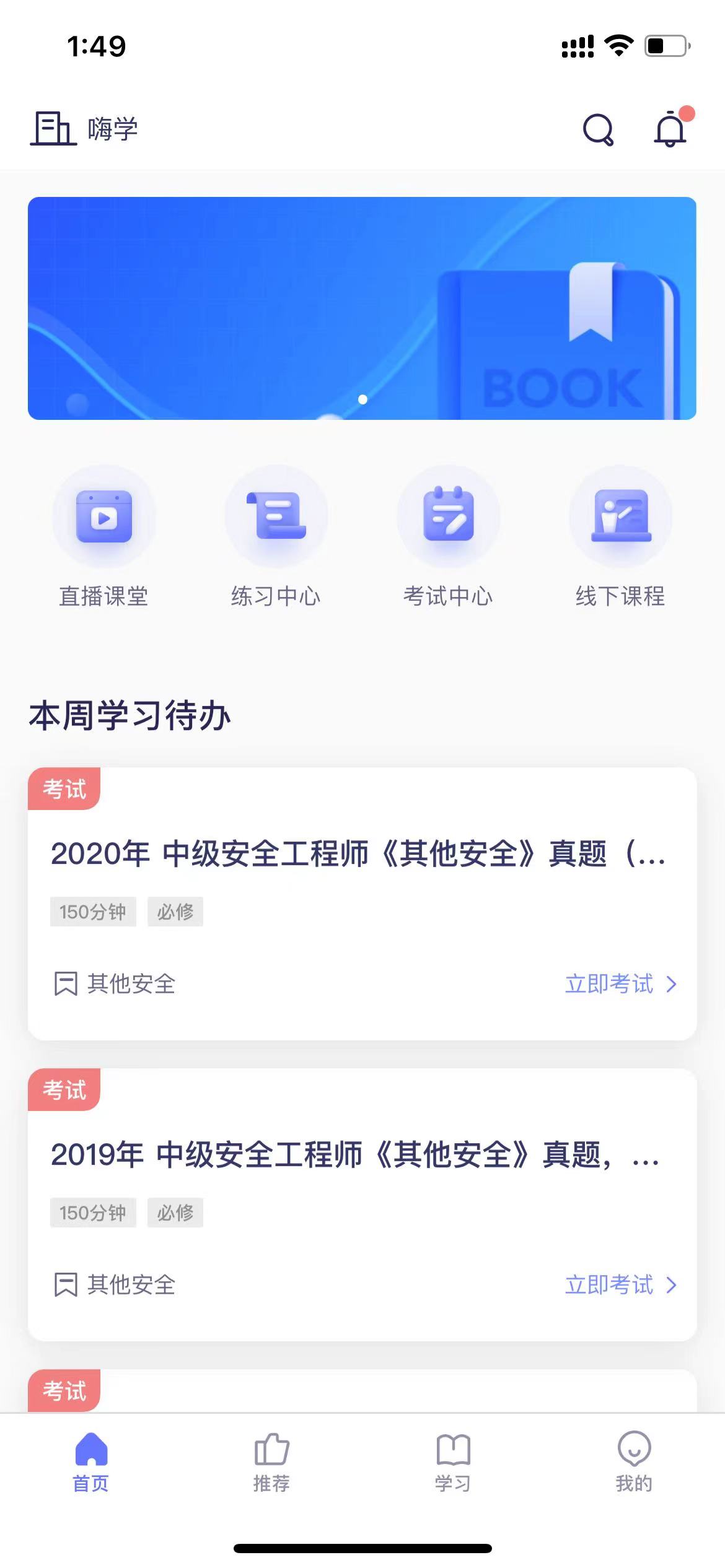Start 立即考试 for the 2020年 exam
725x1568 pixels.
click(x=620, y=984)
